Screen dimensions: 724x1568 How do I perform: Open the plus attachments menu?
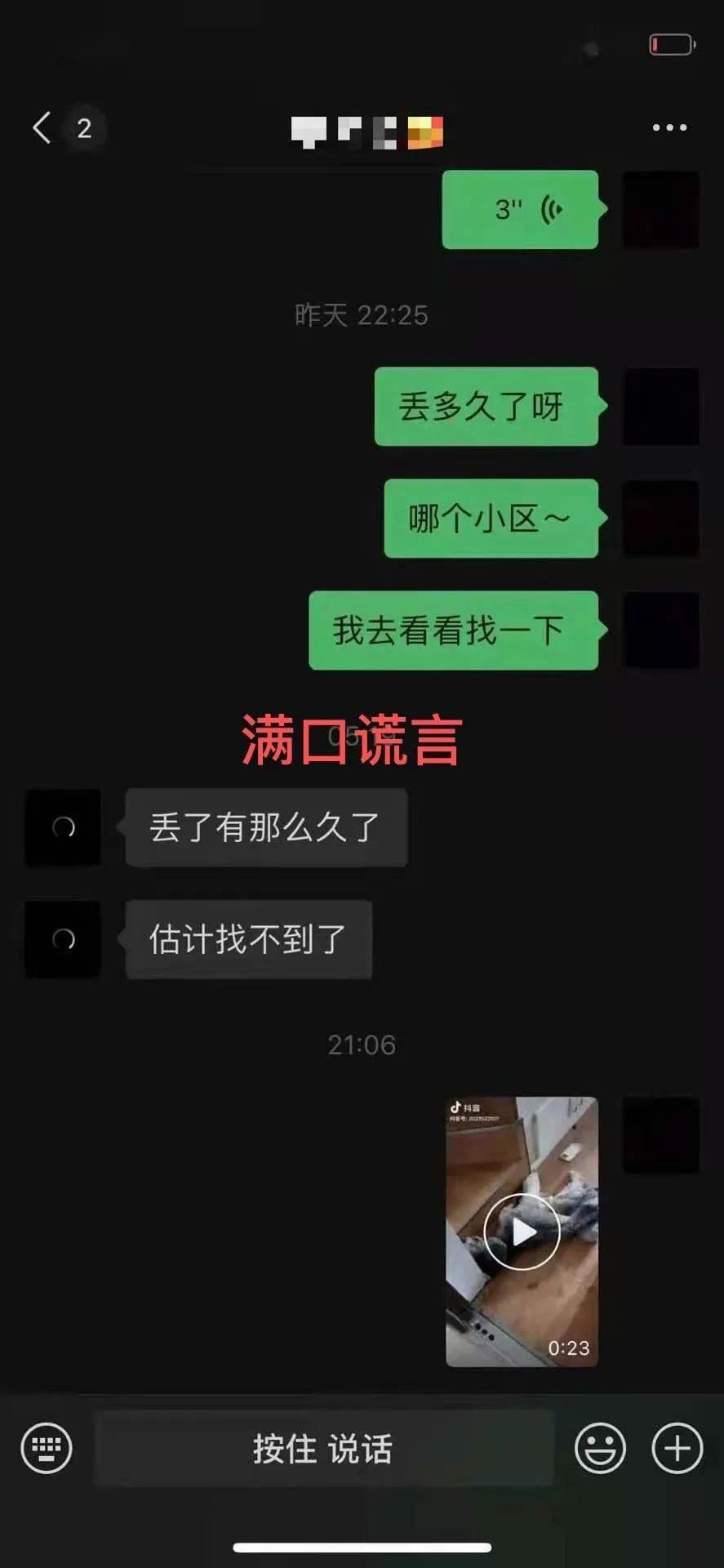[677, 1448]
